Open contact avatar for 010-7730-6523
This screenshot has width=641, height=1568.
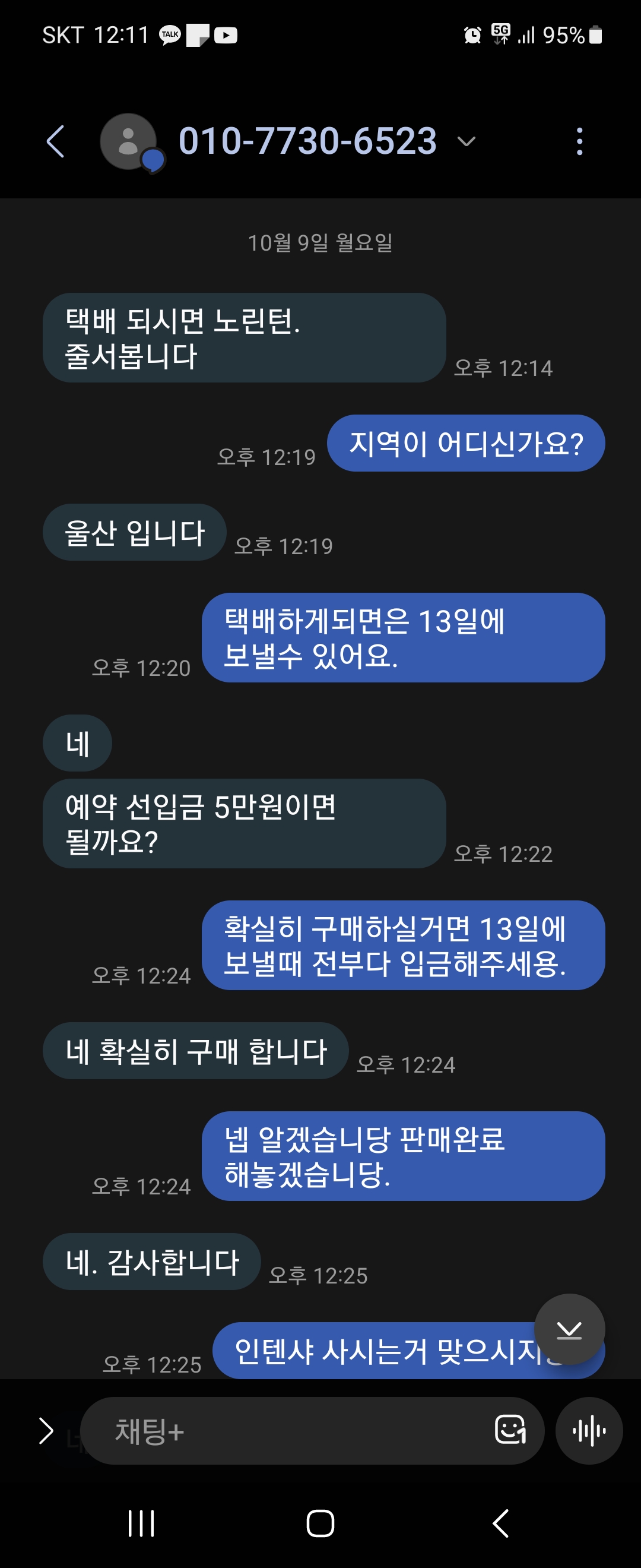(128, 142)
